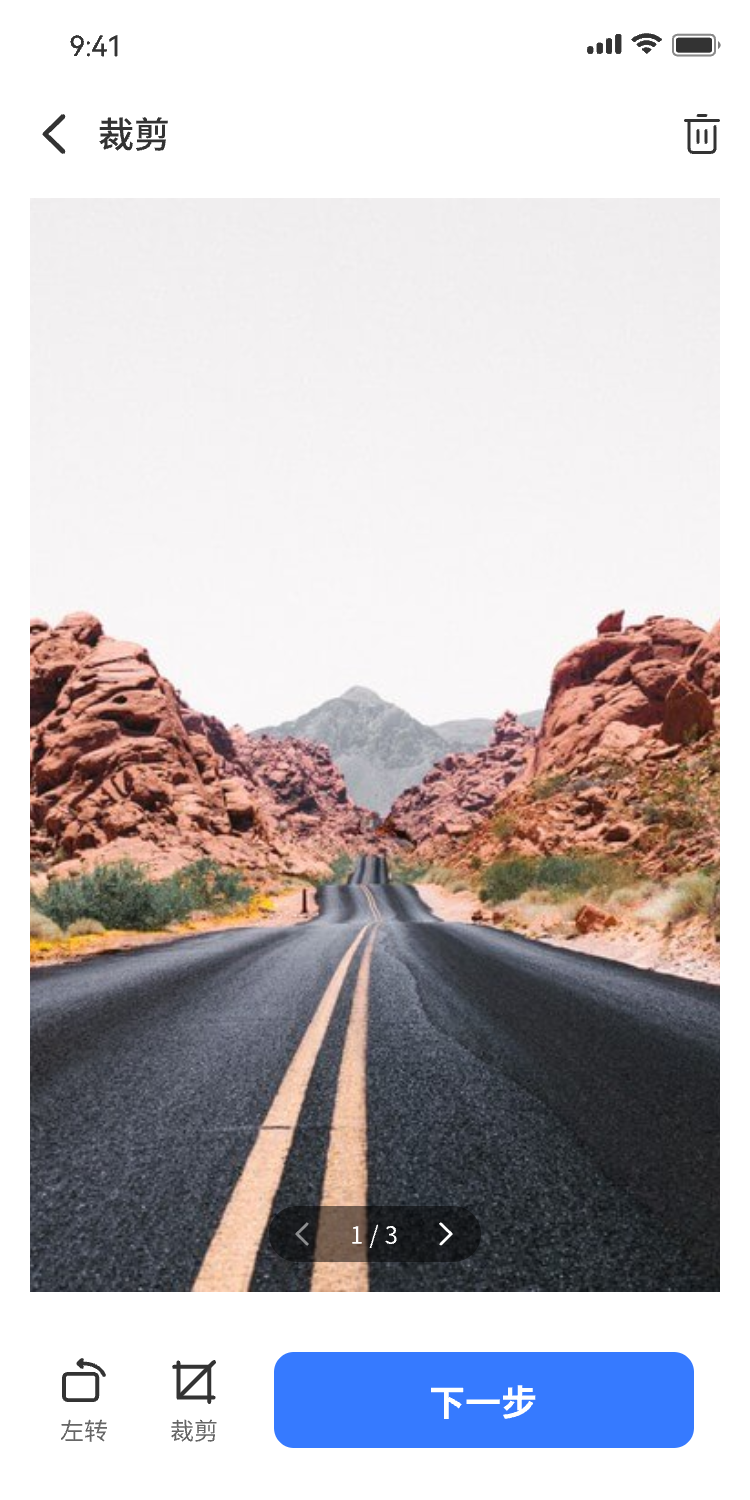The width and height of the screenshot is (750, 1500).
Task: Rotate the image left with 左转
Action: (84, 1399)
